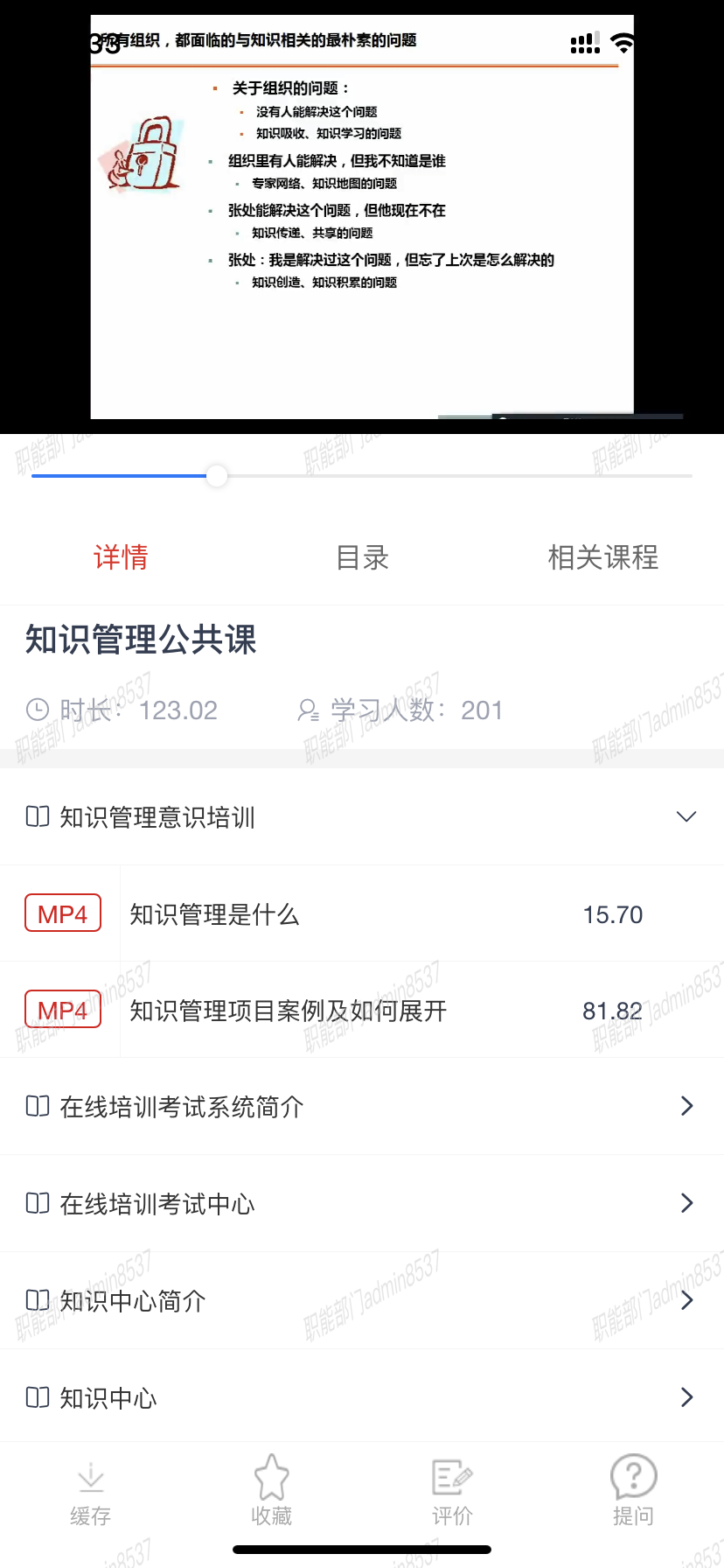Ask a question via 提问
This screenshot has width=724, height=1568.
(633, 1491)
